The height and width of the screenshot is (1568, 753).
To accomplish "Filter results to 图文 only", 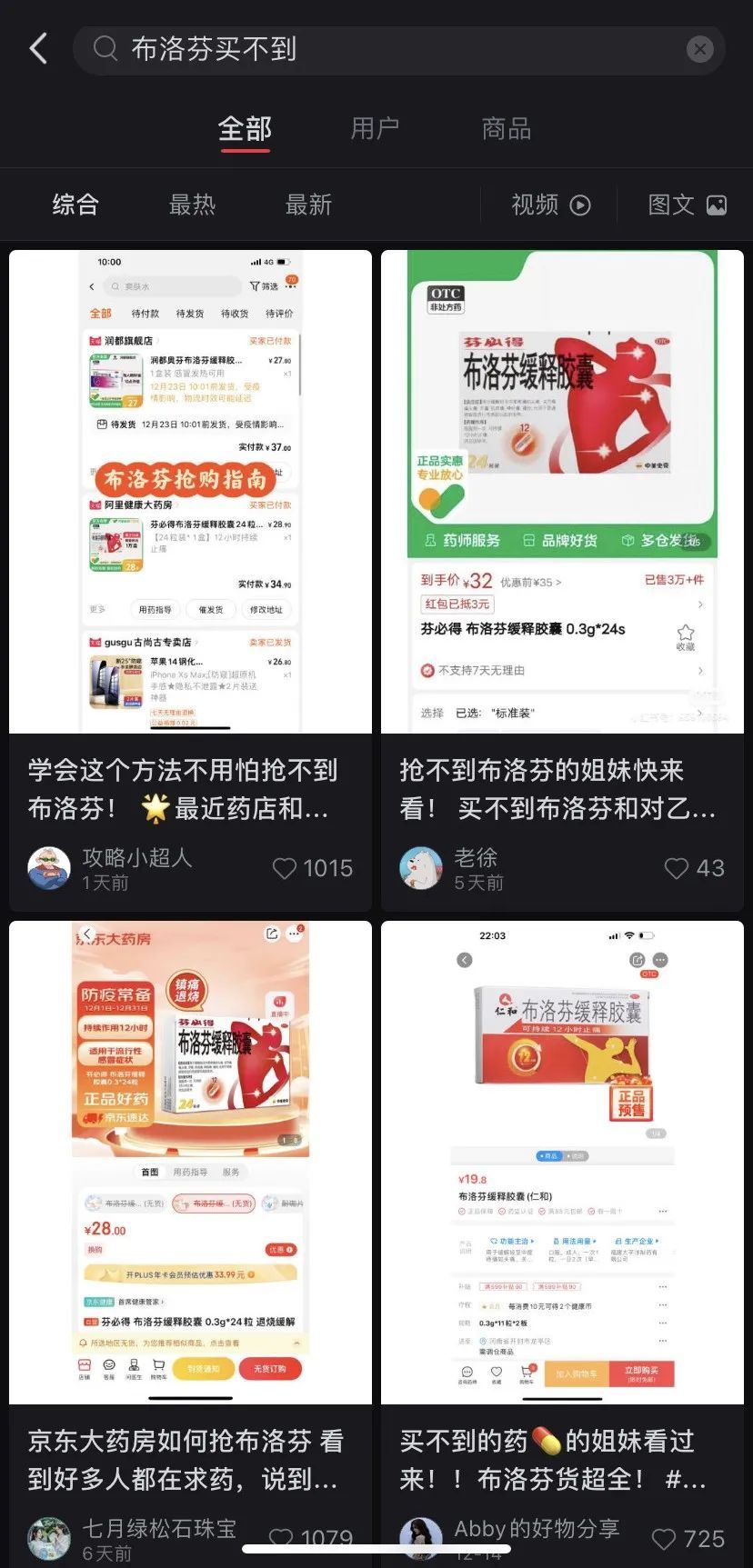I will [687, 205].
